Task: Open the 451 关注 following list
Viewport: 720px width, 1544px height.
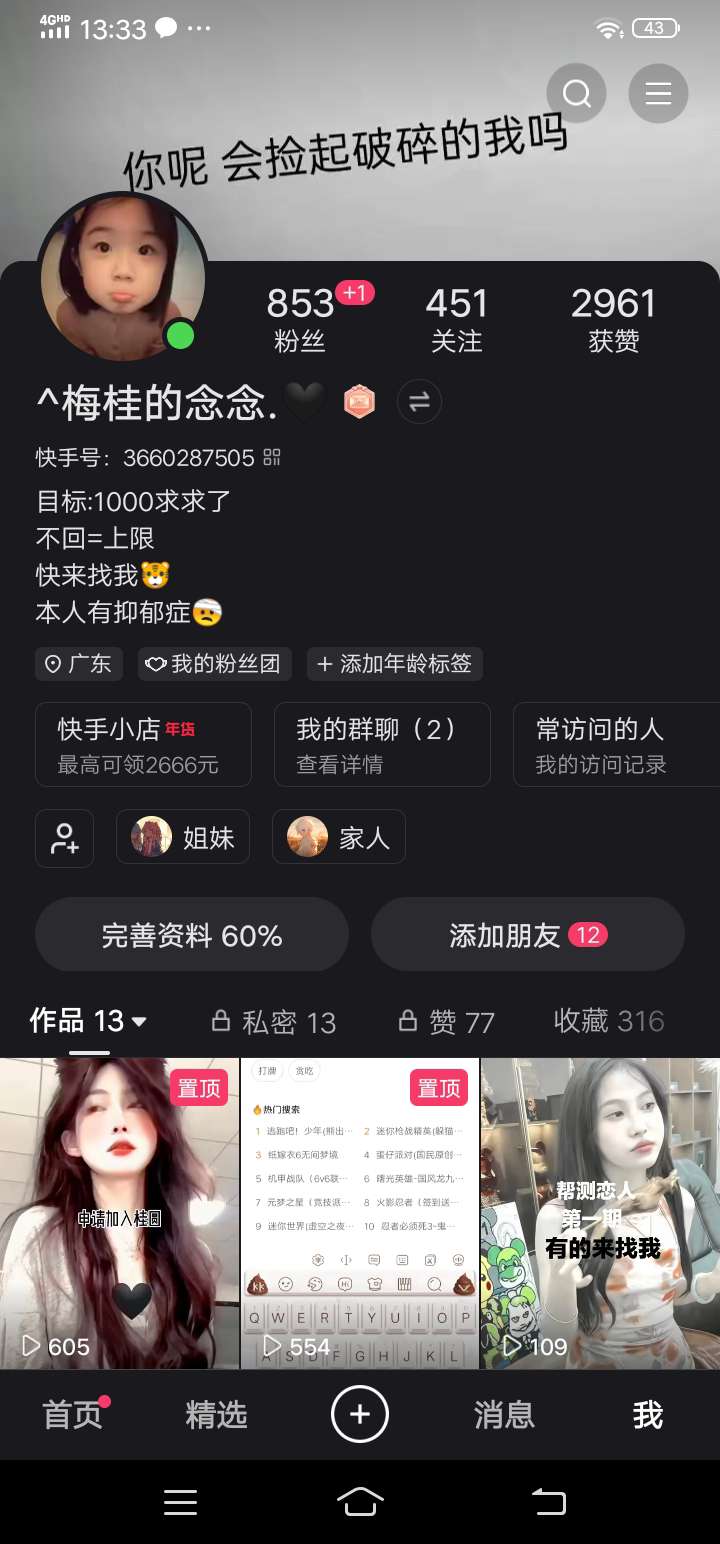Action: click(456, 318)
